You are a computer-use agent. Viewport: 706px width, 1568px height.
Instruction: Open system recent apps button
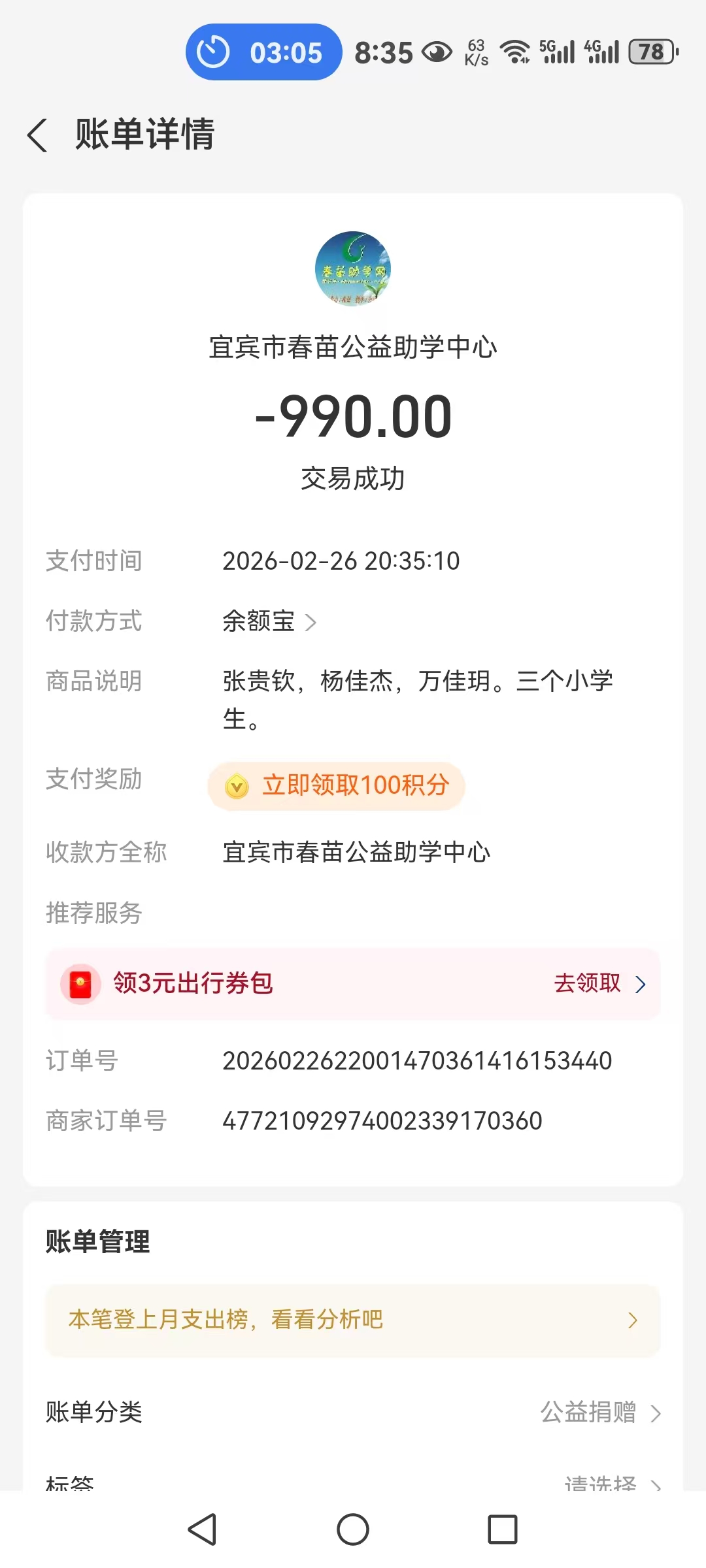[502, 1529]
